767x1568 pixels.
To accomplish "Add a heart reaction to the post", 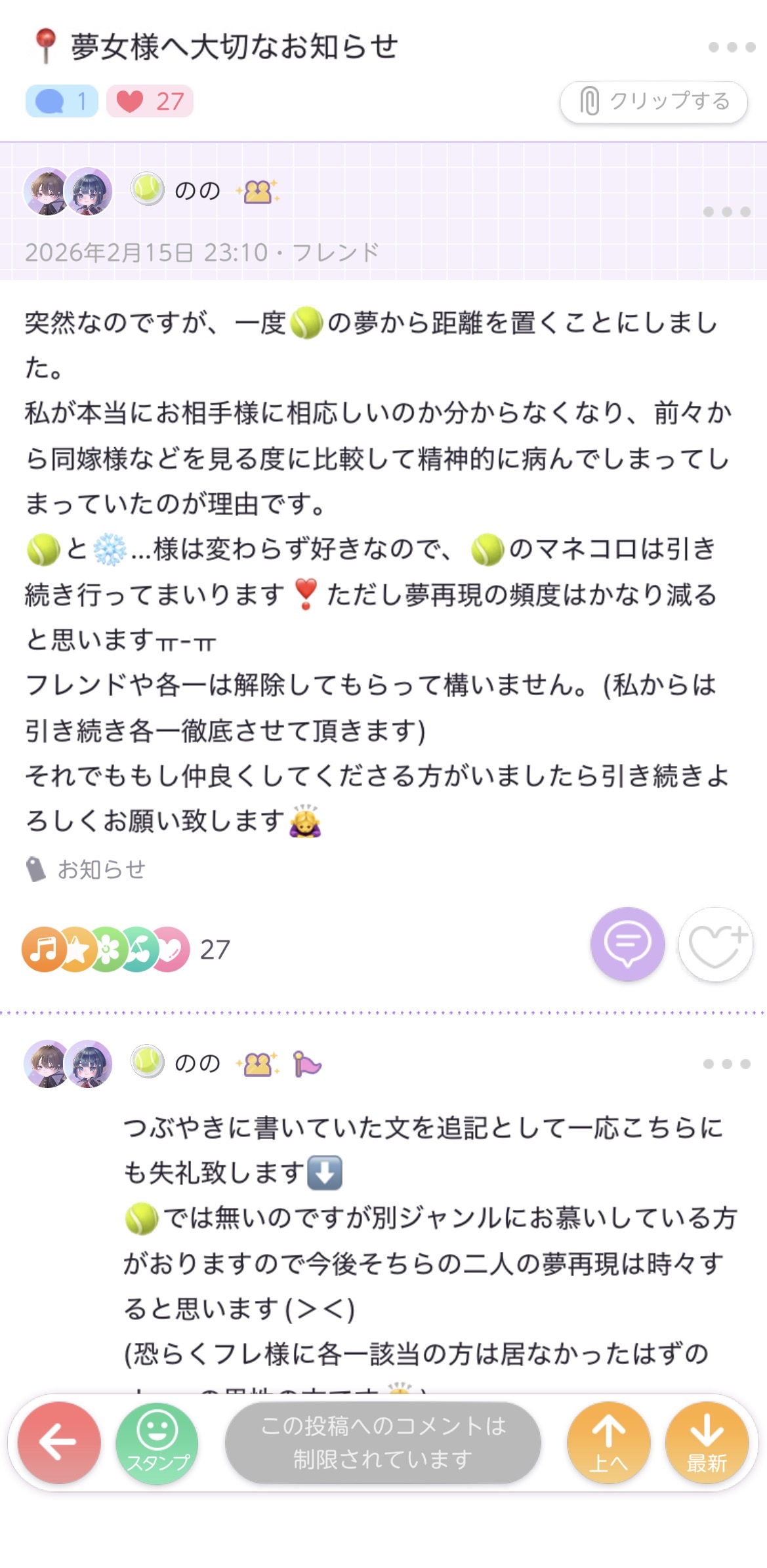I will 715,944.
